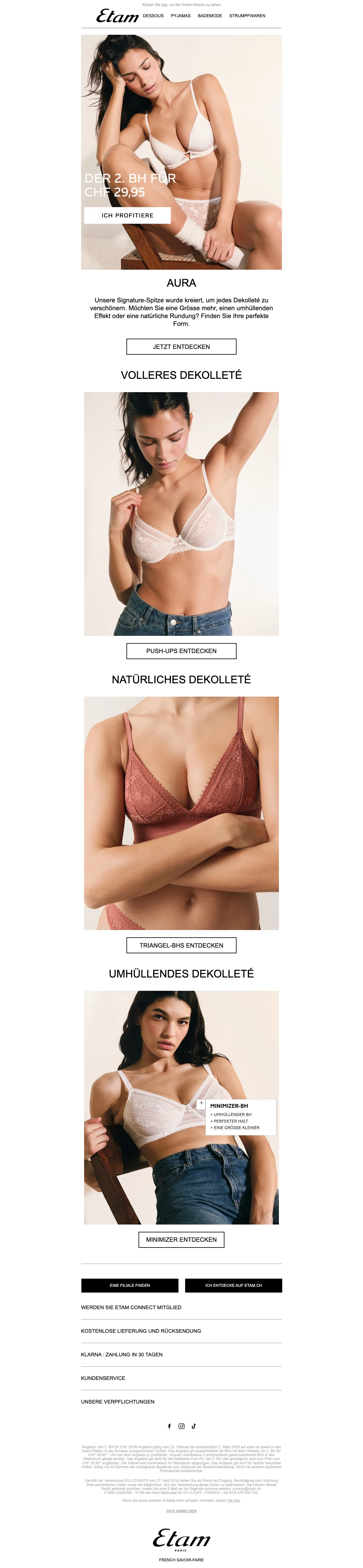Tap TRIANGEL-BHS ENTDECKEN button
363x1568 pixels.
click(181, 945)
